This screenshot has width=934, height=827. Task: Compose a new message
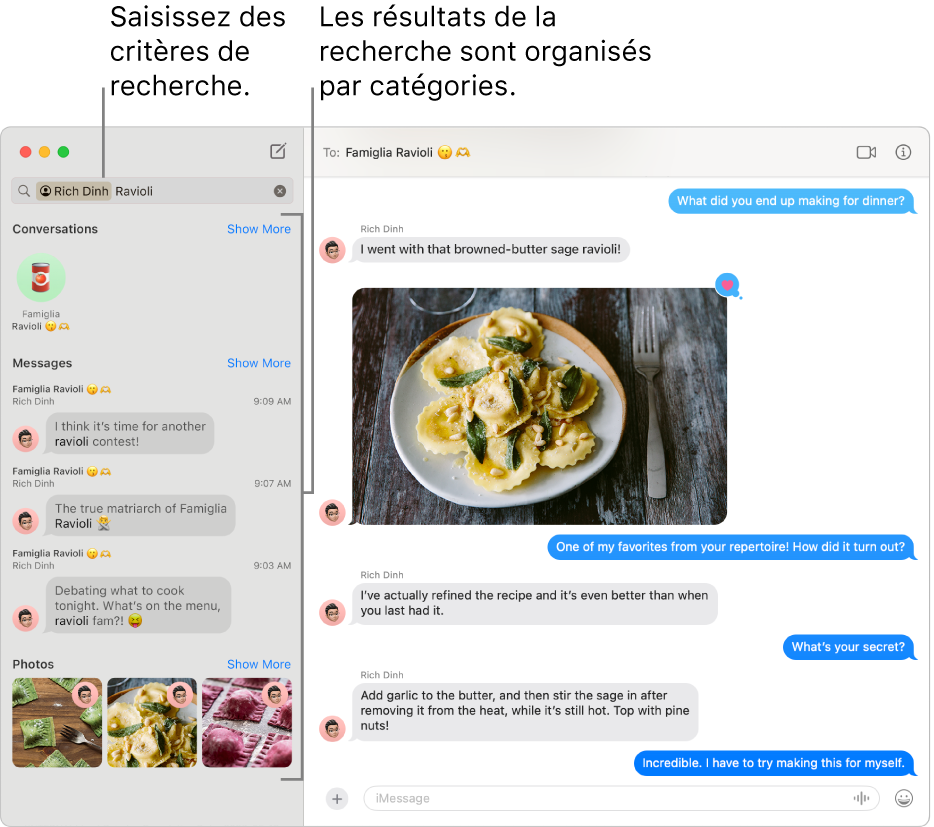coord(278,152)
